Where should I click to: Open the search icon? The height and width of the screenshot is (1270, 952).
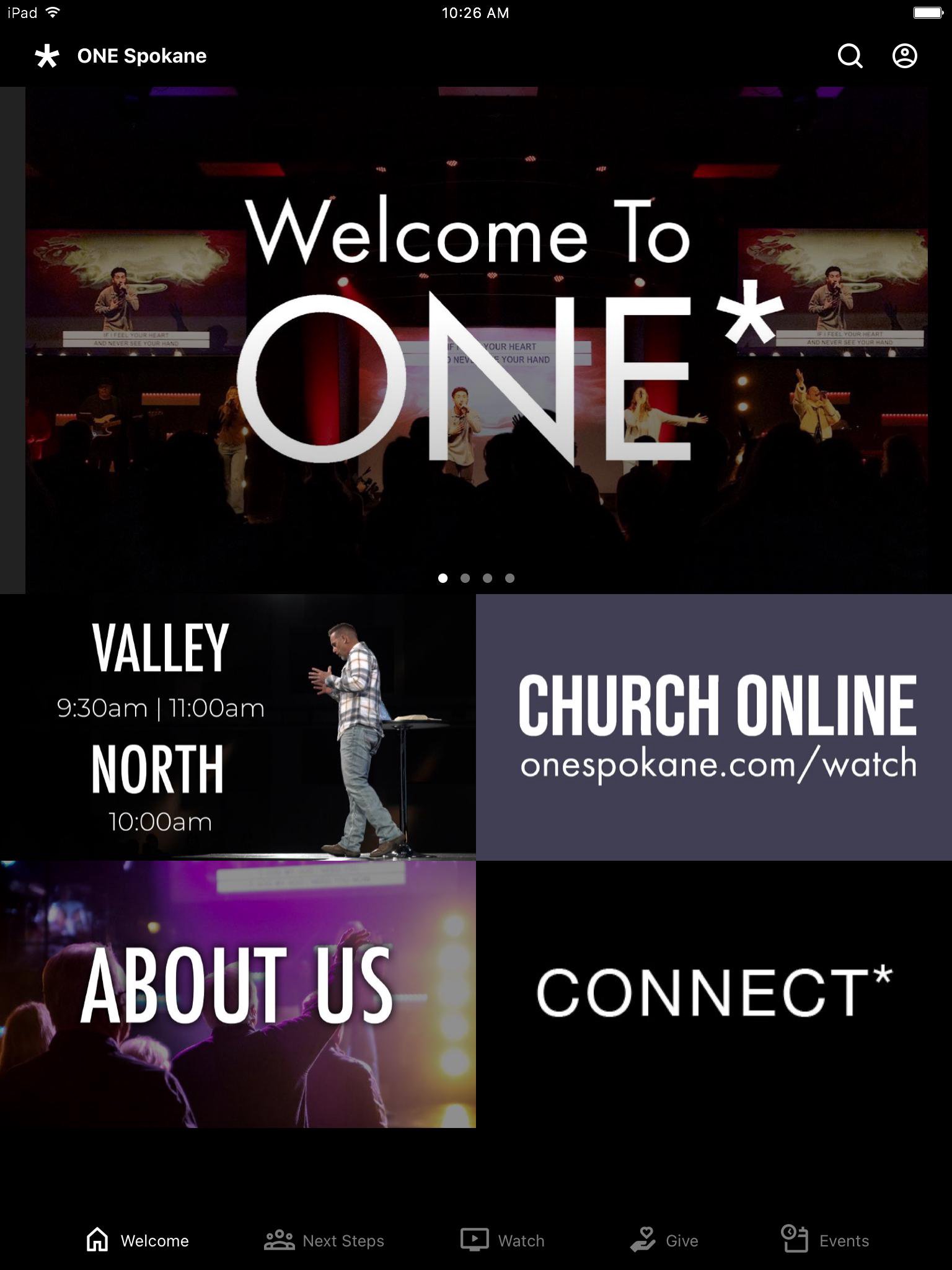(x=850, y=56)
